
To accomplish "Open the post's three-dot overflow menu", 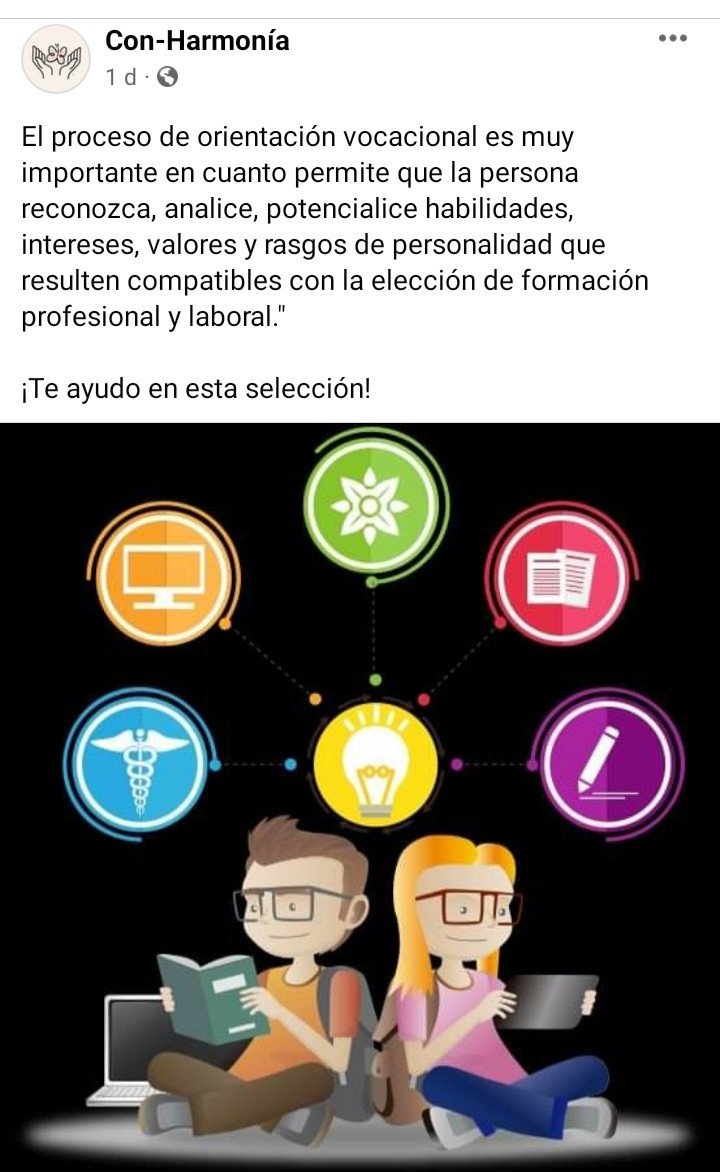I will (x=672, y=39).
